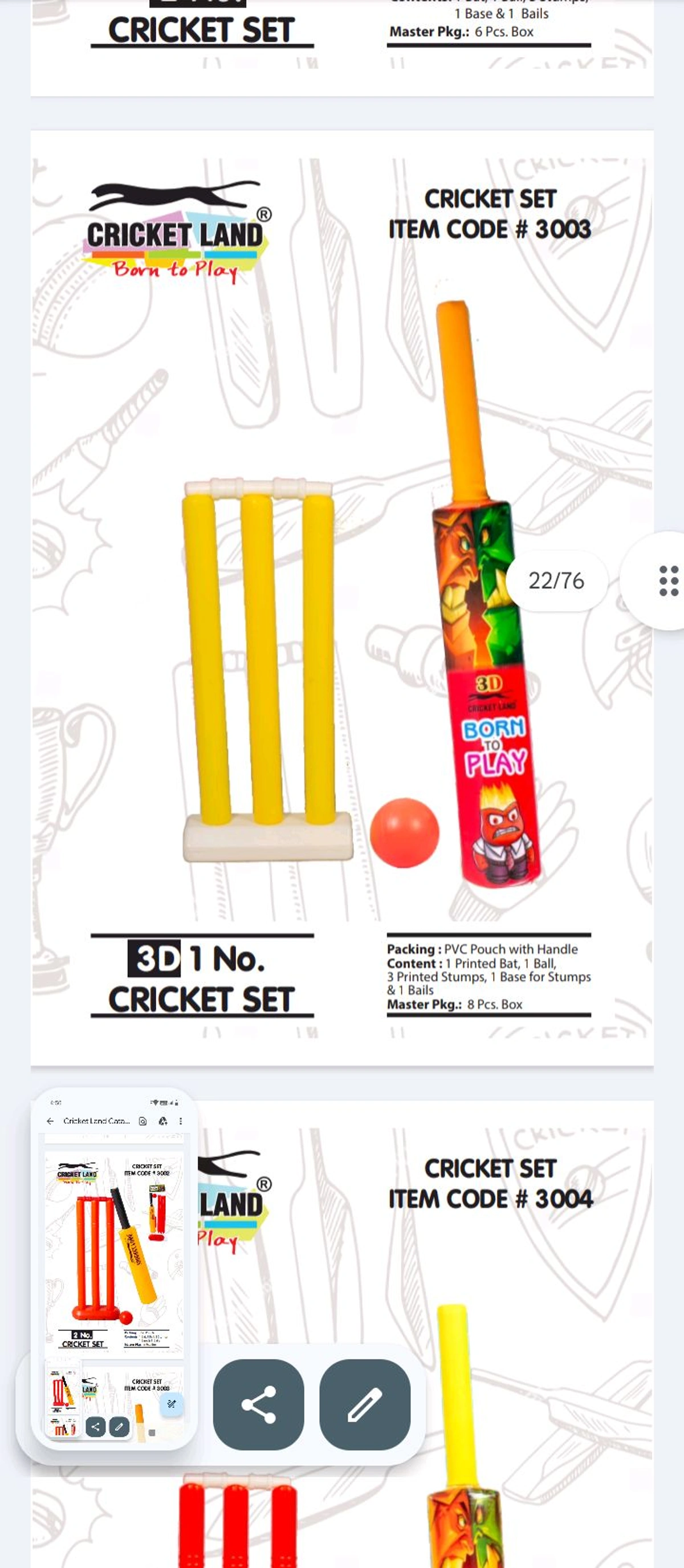This screenshot has width=684, height=1568.
Task: Open the page grid overview handle
Action: (x=668, y=580)
